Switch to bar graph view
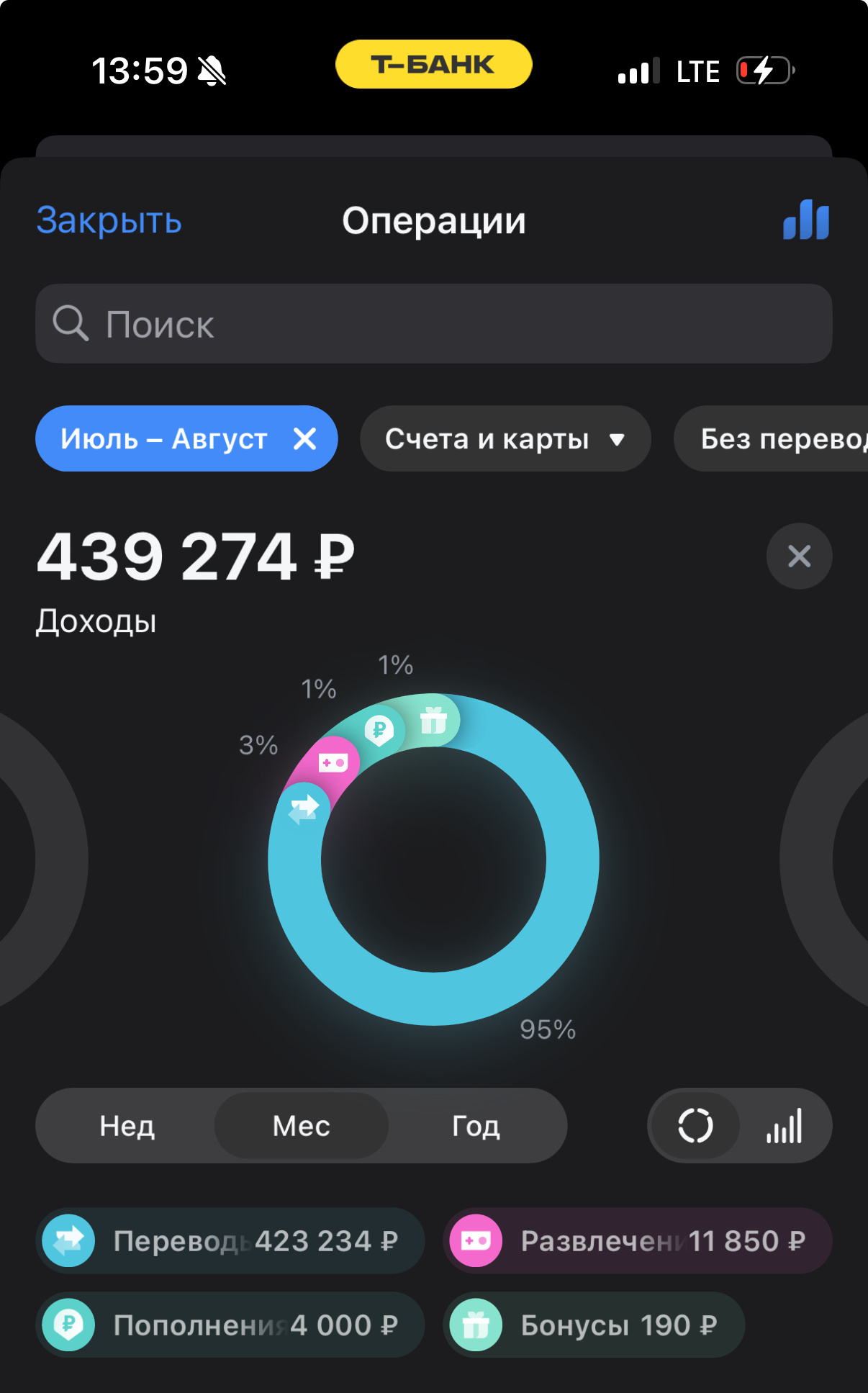 785,1125
